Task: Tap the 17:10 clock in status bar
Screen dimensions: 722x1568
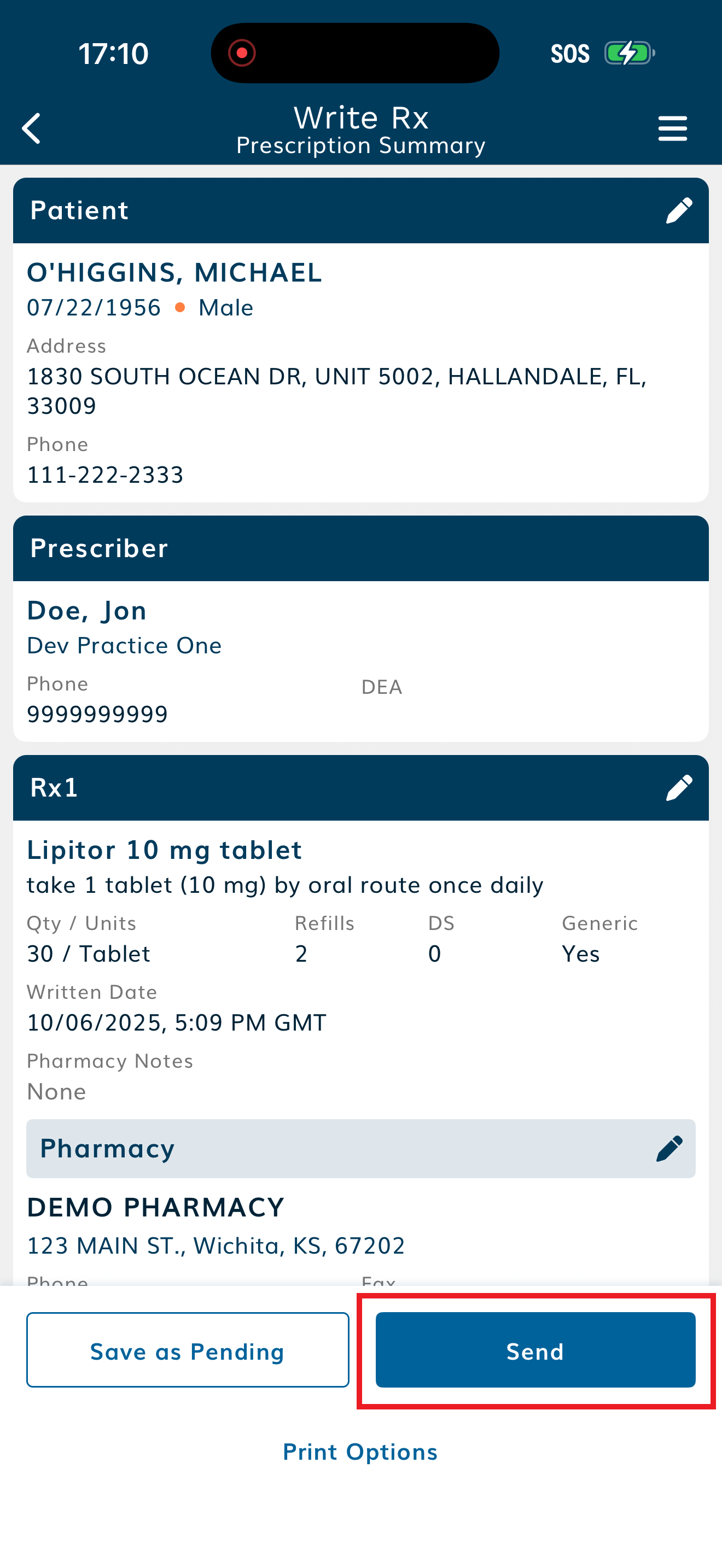Action: point(113,54)
